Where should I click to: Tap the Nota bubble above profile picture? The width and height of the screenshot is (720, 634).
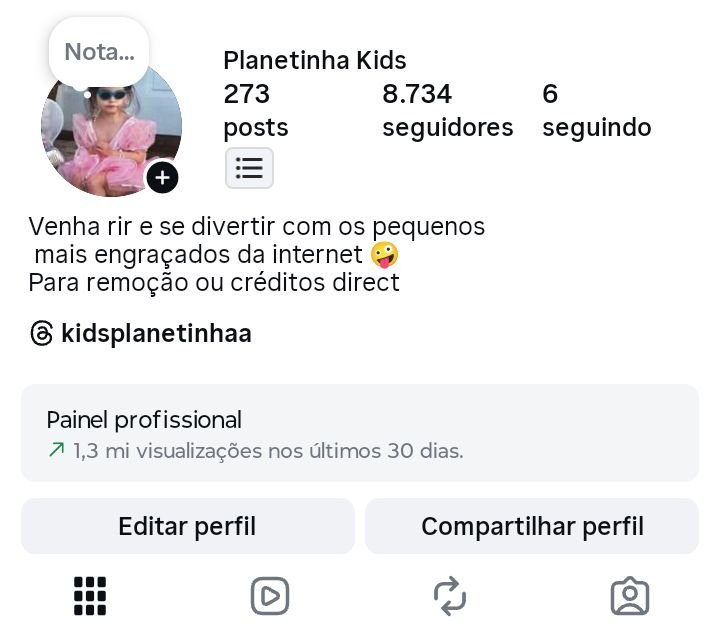pyautogui.click(x=99, y=51)
